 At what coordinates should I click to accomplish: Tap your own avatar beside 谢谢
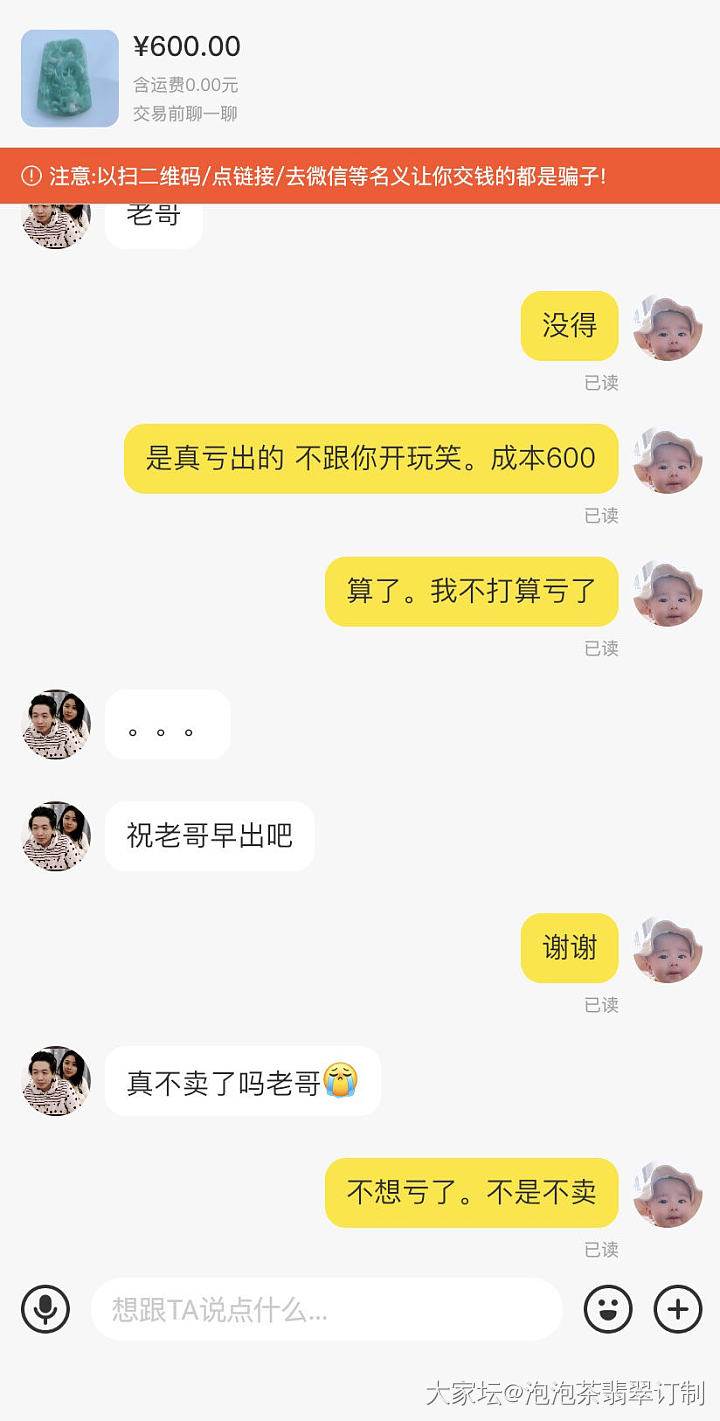(668, 949)
